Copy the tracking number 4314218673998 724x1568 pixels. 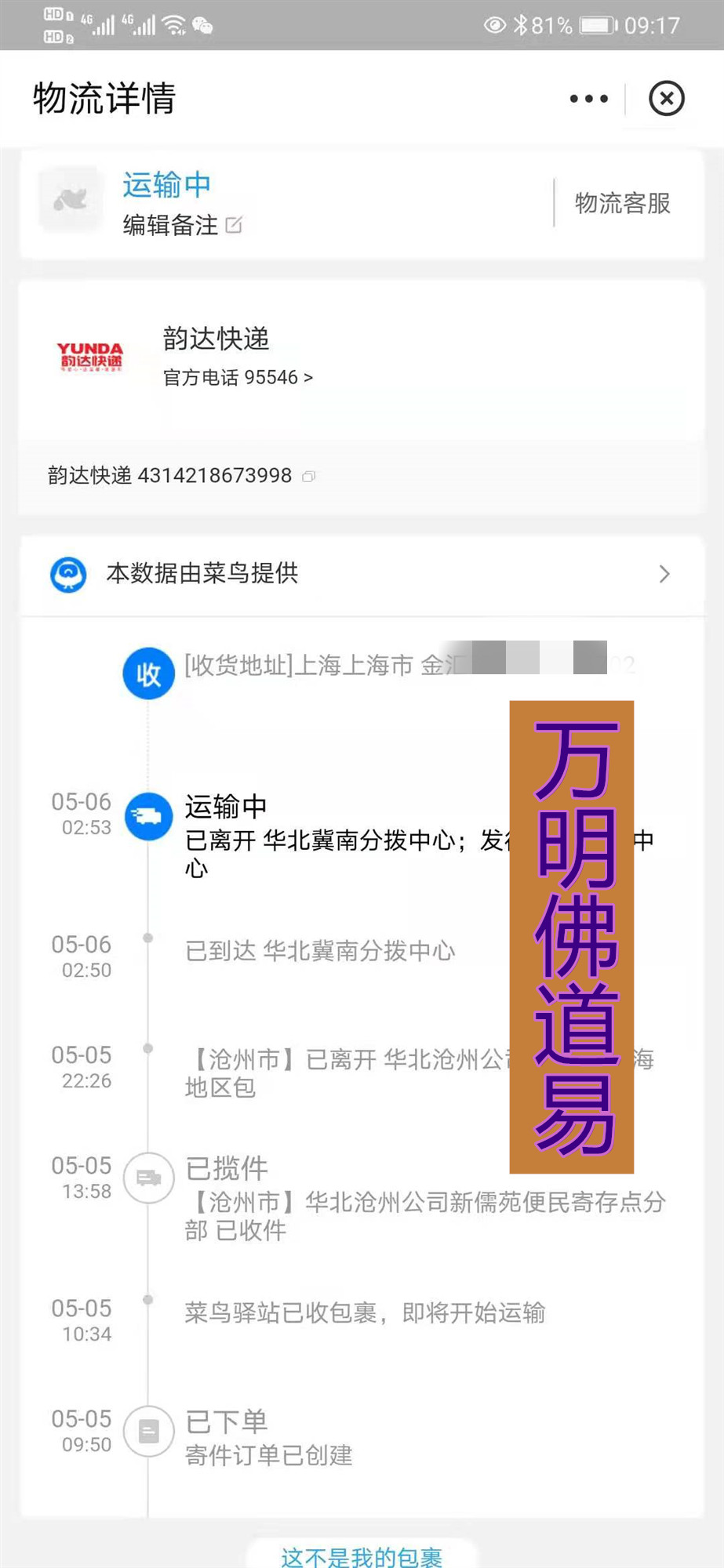pyautogui.click(x=309, y=477)
